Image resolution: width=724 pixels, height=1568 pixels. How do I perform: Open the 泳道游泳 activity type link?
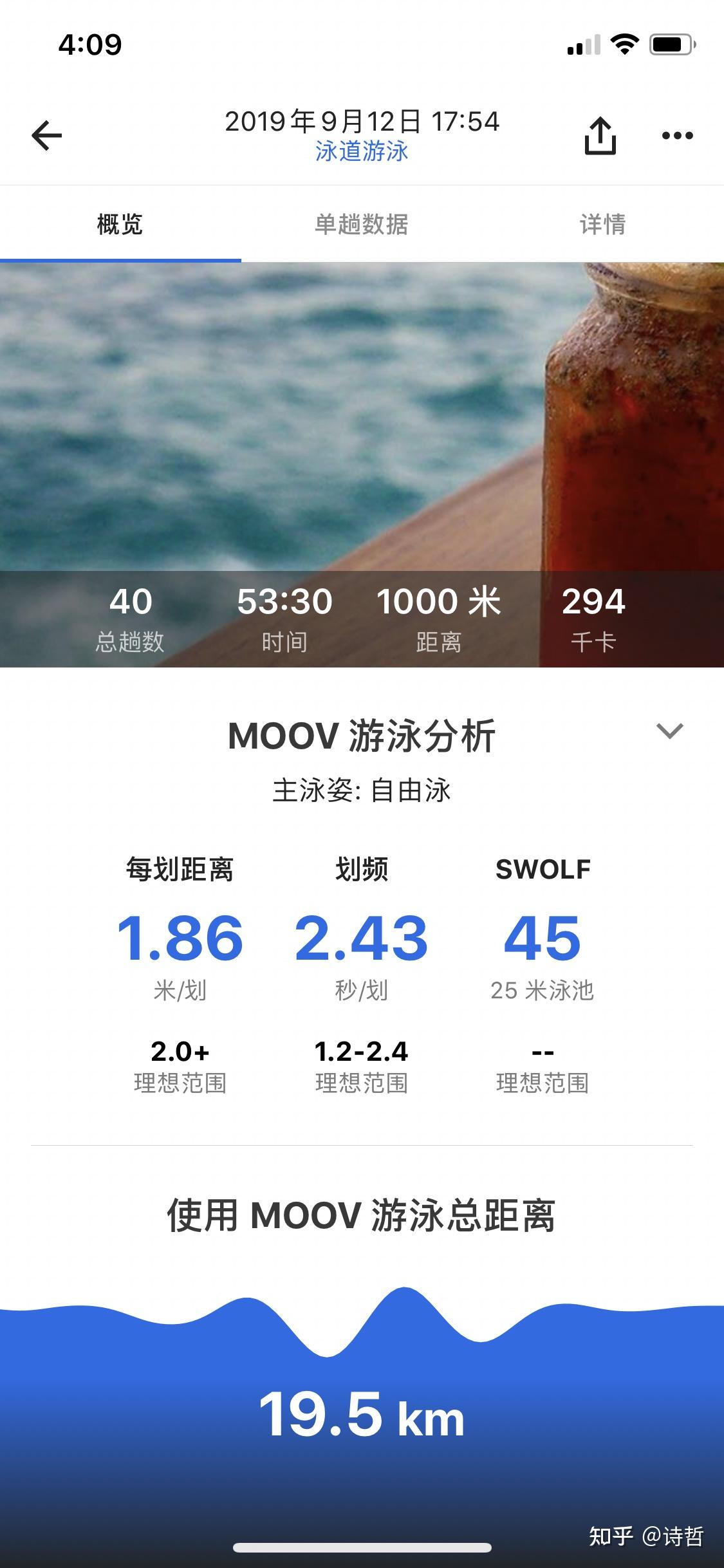point(362,153)
